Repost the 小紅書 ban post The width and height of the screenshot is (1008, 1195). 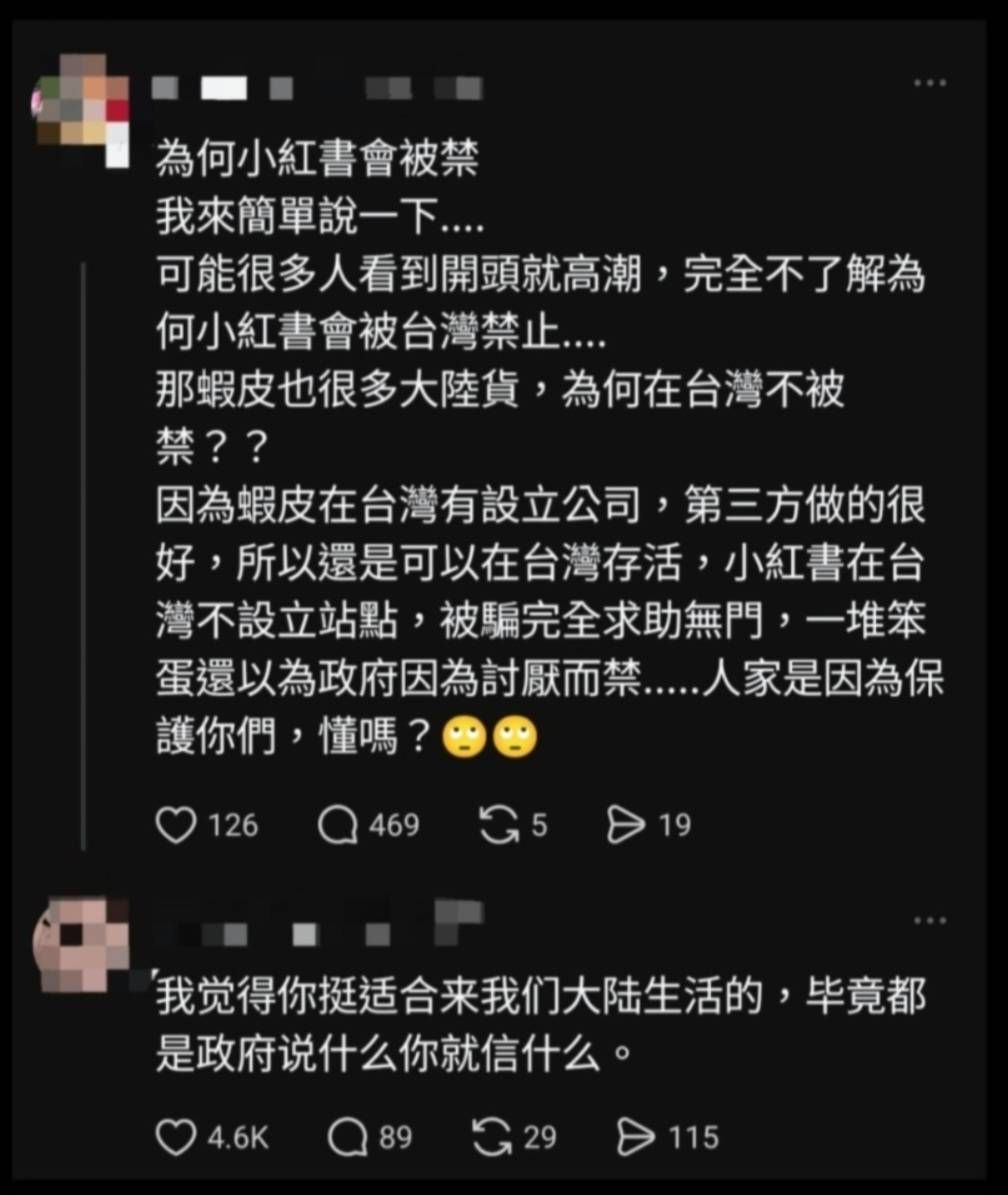point(497,825)
